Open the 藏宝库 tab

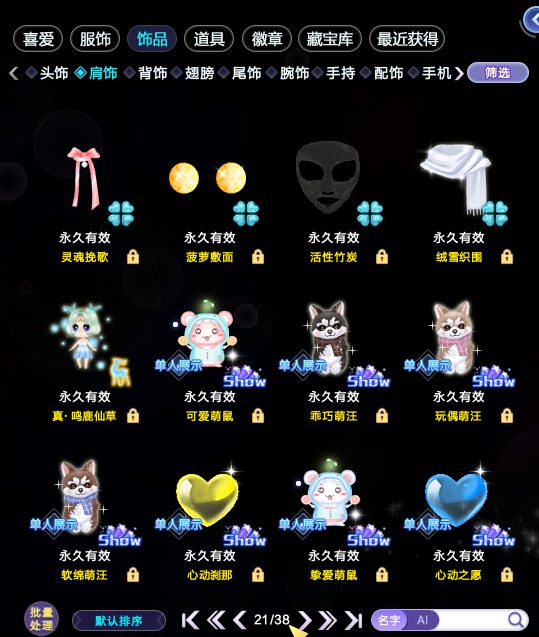point(329,39)
